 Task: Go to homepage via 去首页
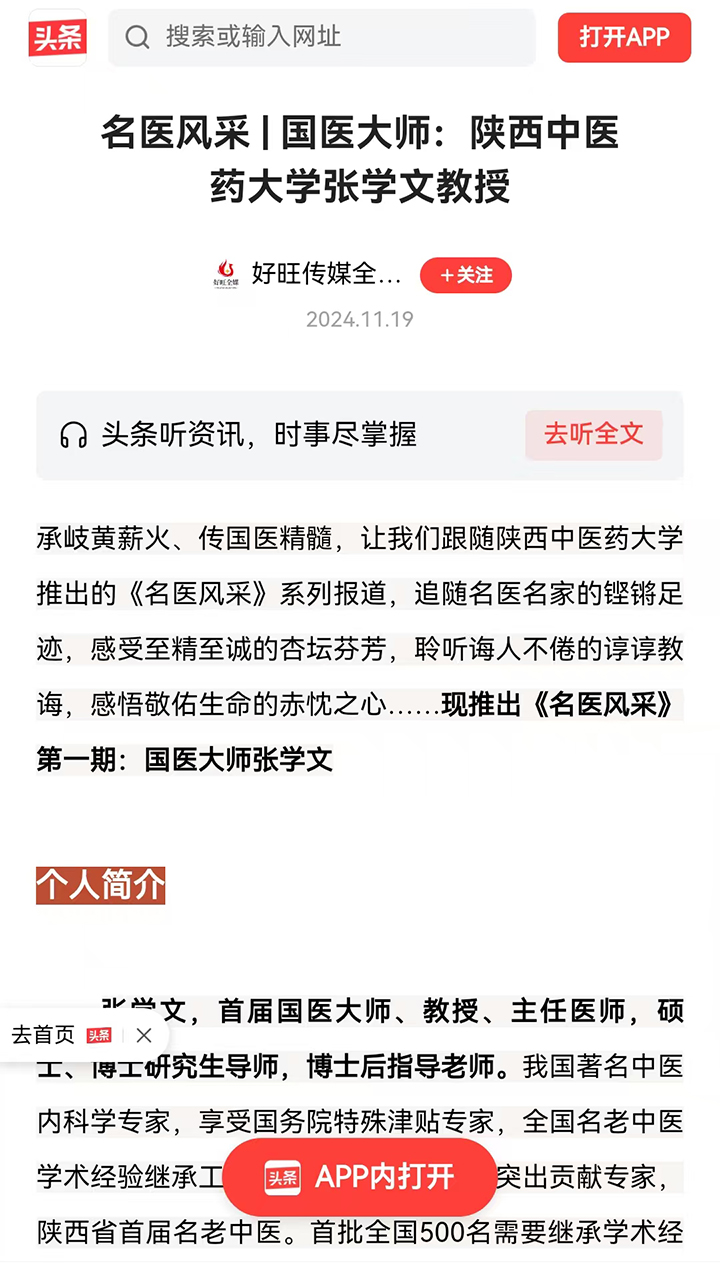(60, 1035)
